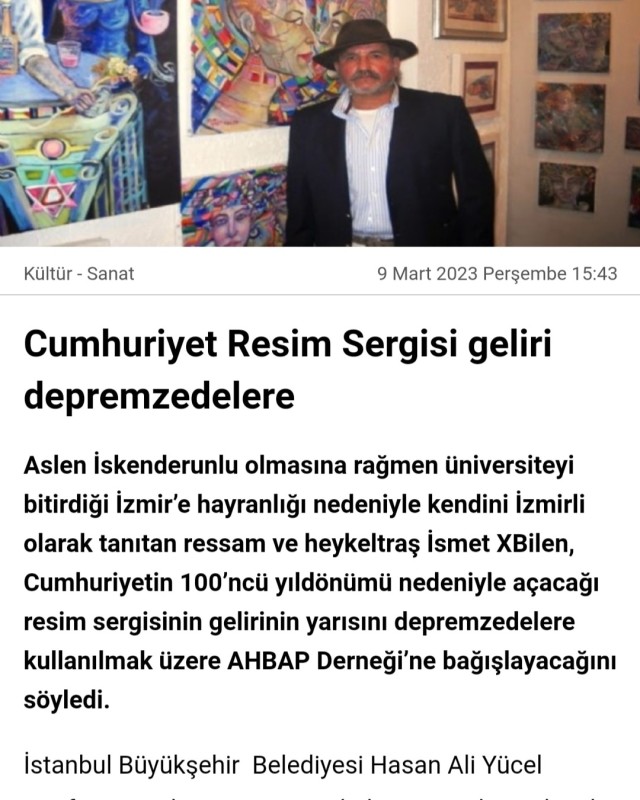Open the Kültür - Sanat category link

click(x=78, y=273)
